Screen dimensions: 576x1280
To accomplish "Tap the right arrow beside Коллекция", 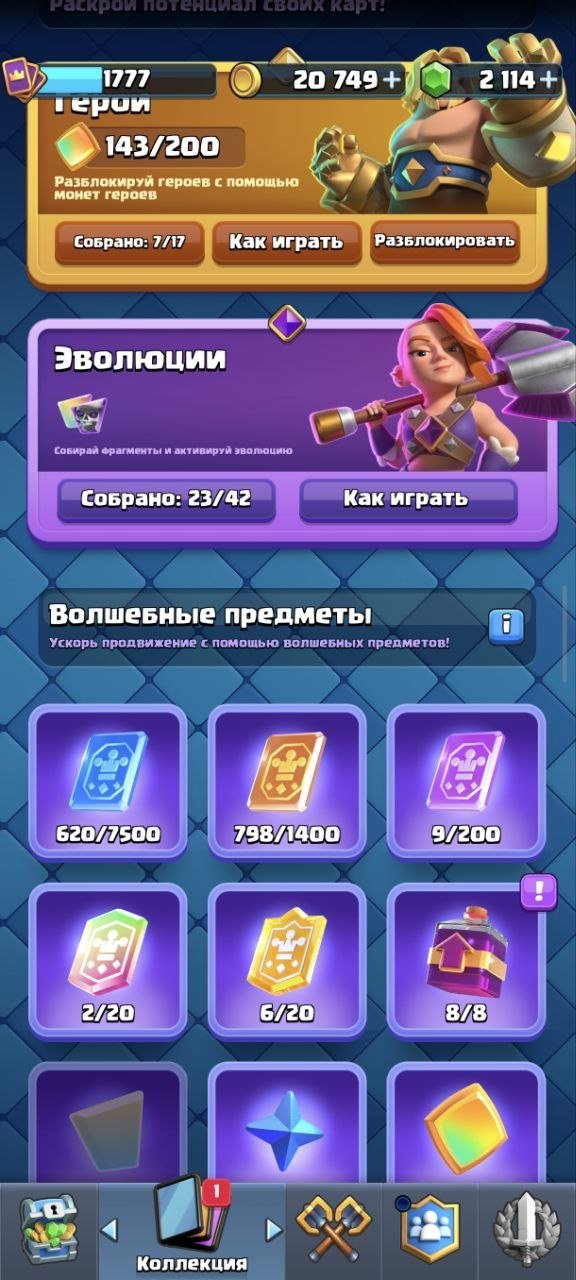I will tap(272, 1230).
